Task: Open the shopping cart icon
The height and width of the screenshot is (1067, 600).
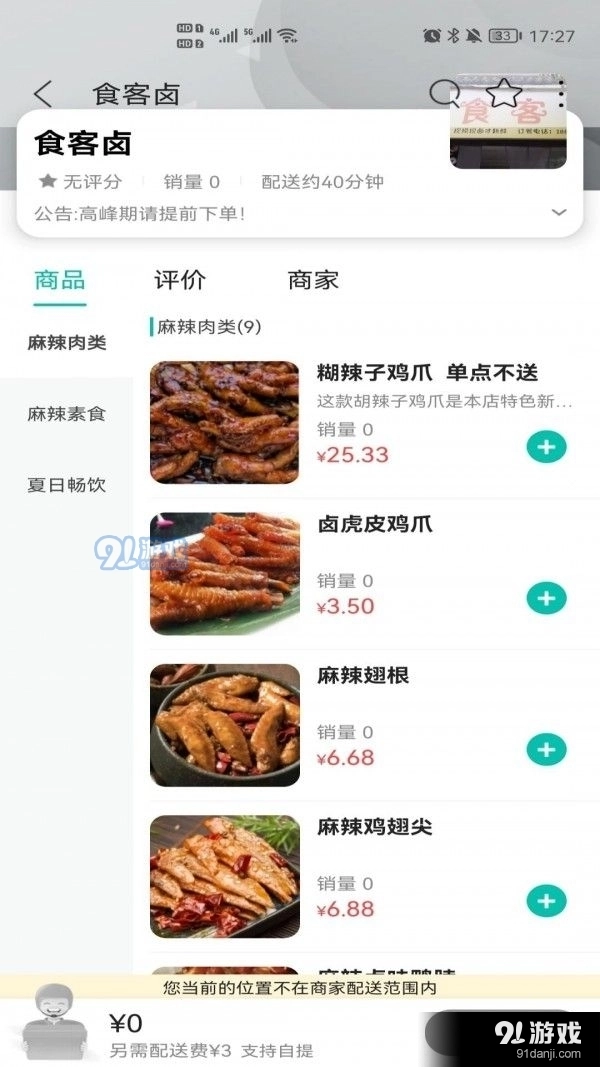Action: pos(50,1022)
